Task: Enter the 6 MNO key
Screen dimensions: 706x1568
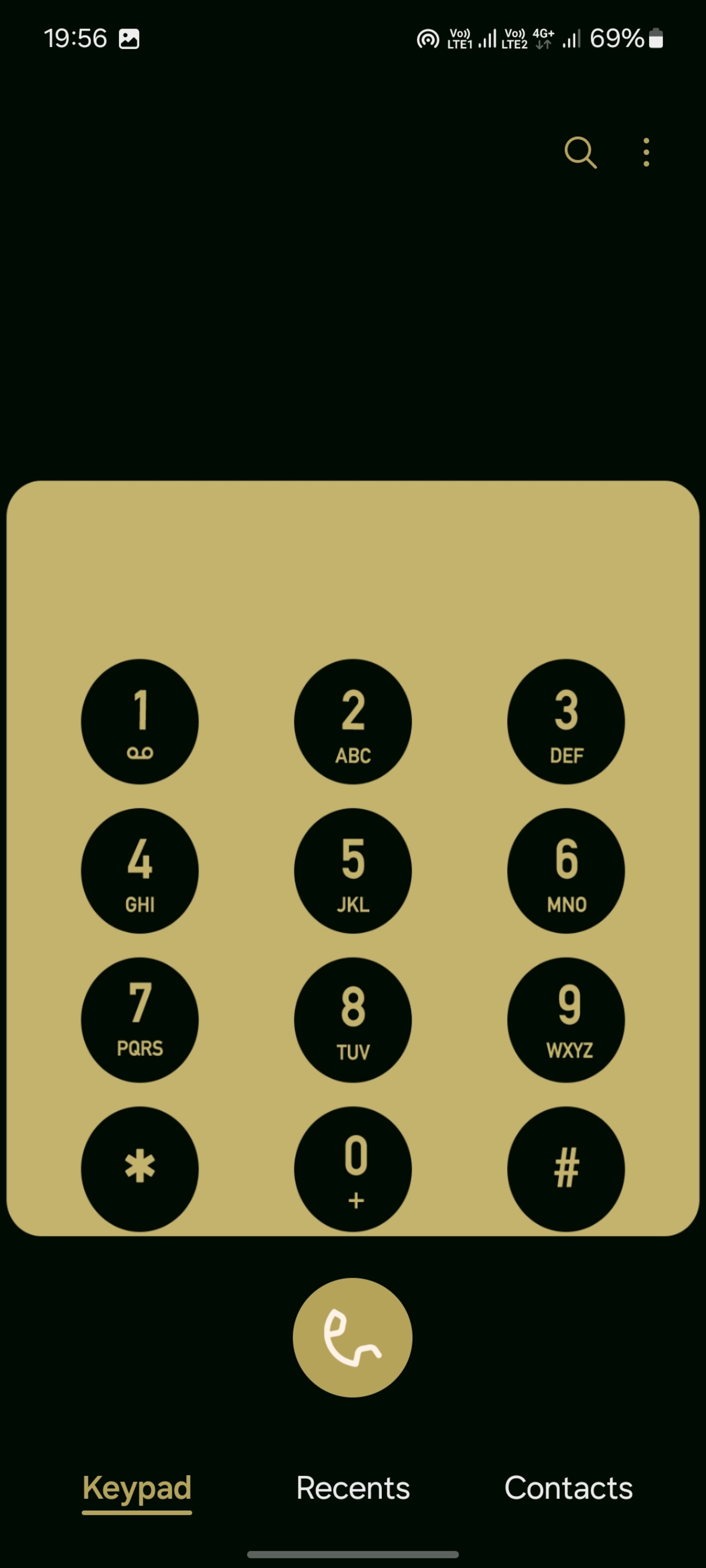Action: coord(566,871)
